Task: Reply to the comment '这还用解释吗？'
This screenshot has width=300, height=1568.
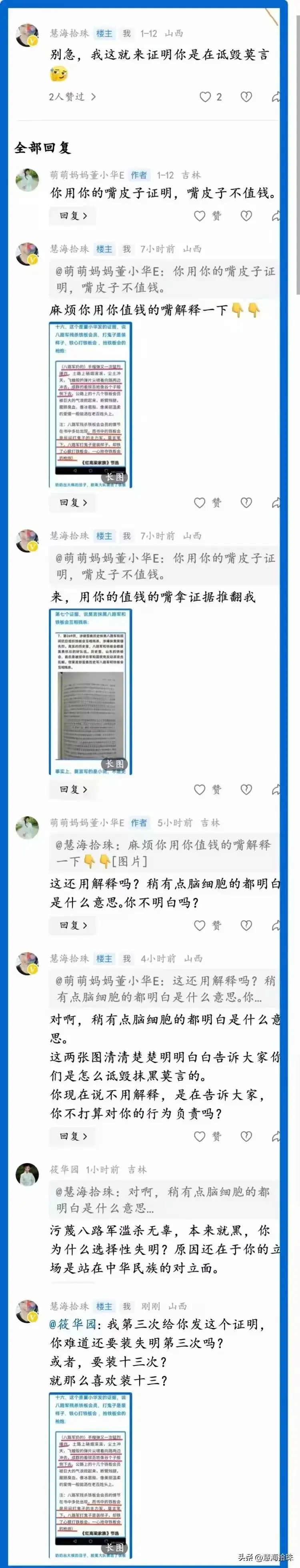Action: [x=72, y=925]
